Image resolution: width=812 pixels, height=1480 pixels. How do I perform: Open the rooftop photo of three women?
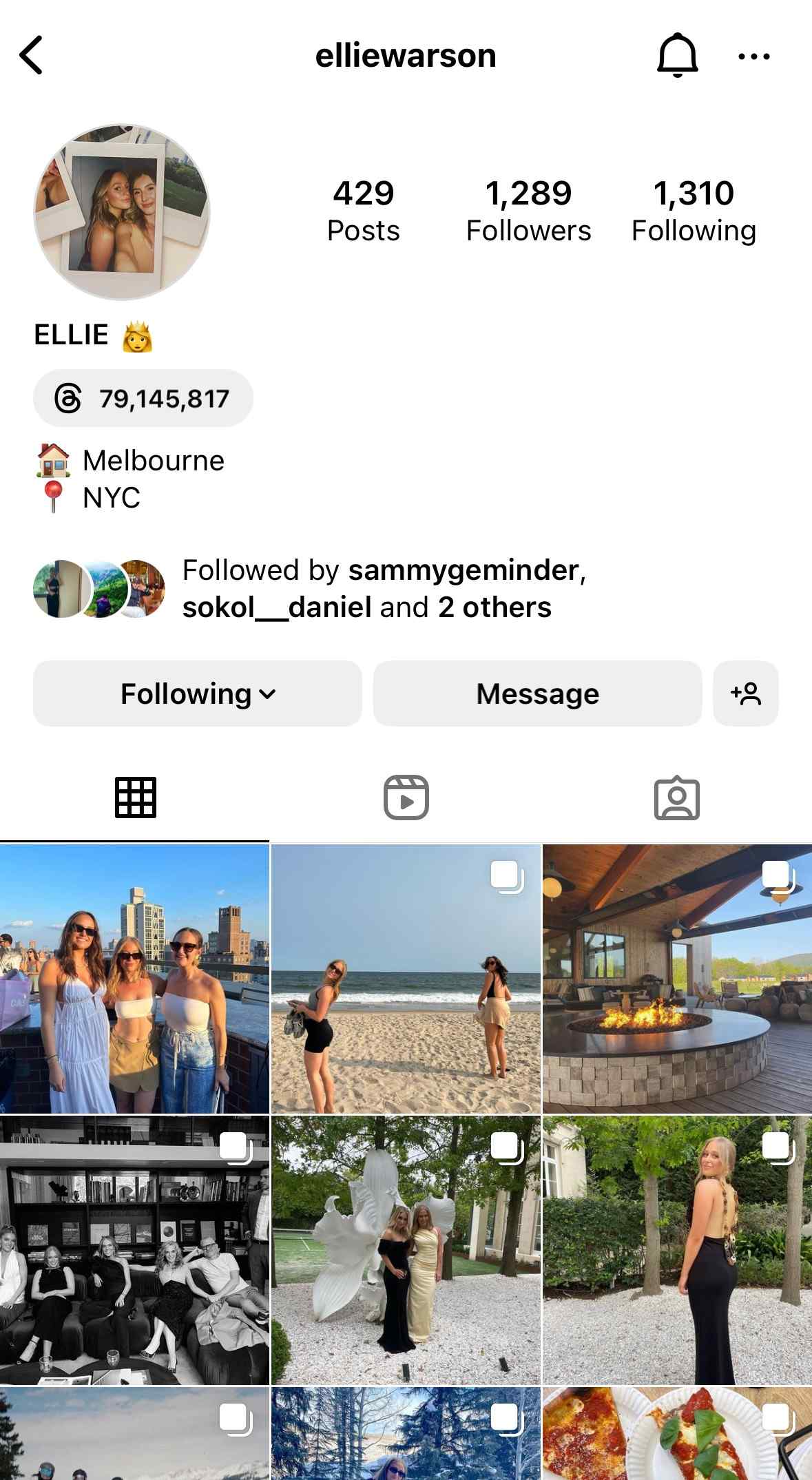coord(134,979)
